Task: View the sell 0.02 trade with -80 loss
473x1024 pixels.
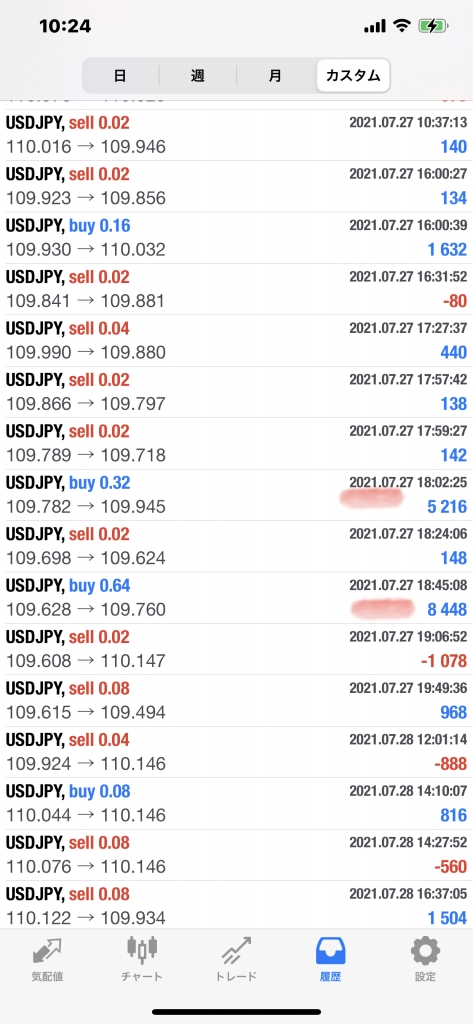Action: [x=236, y=289]
